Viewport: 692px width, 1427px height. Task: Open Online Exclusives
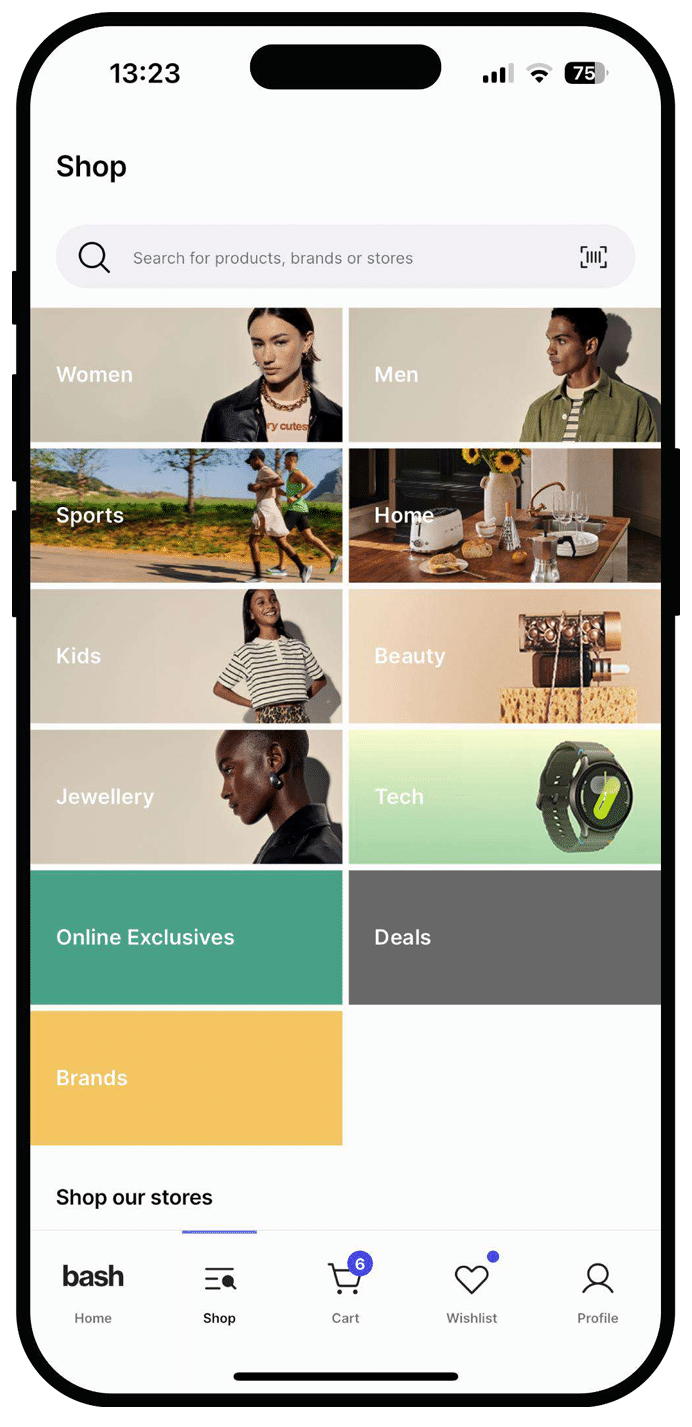click(x=186, y=938)
